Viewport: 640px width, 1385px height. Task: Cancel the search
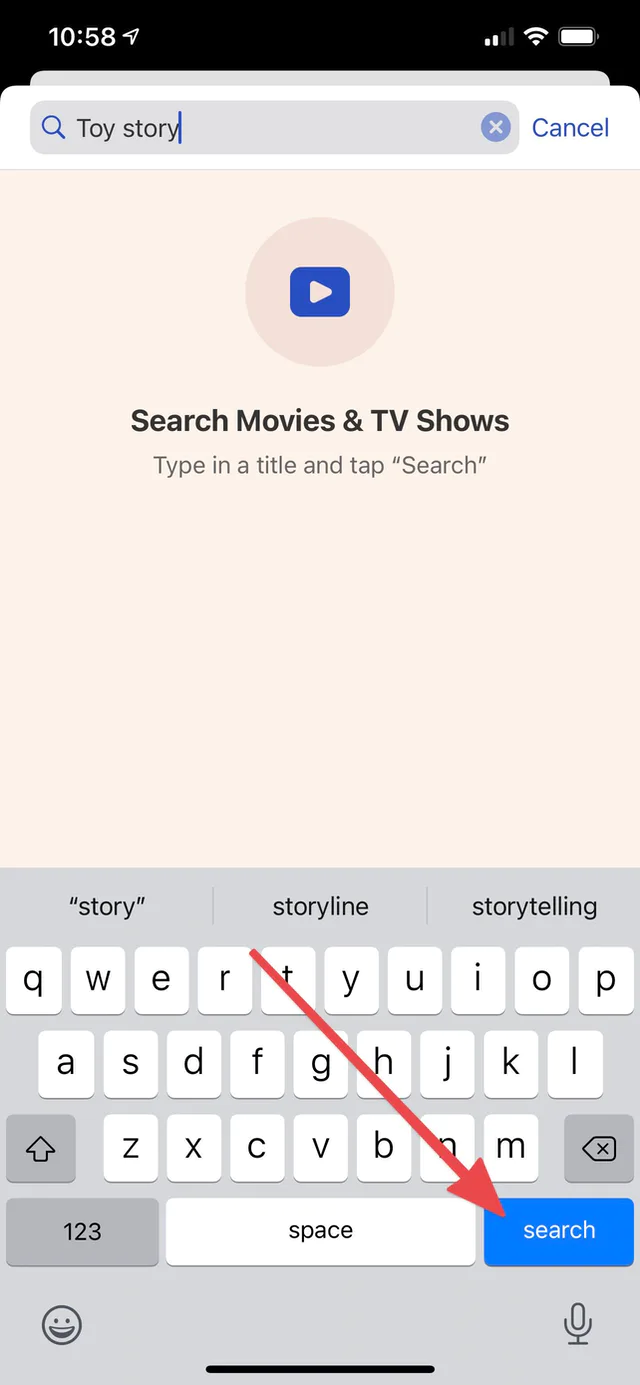click(x=570, y=127)
